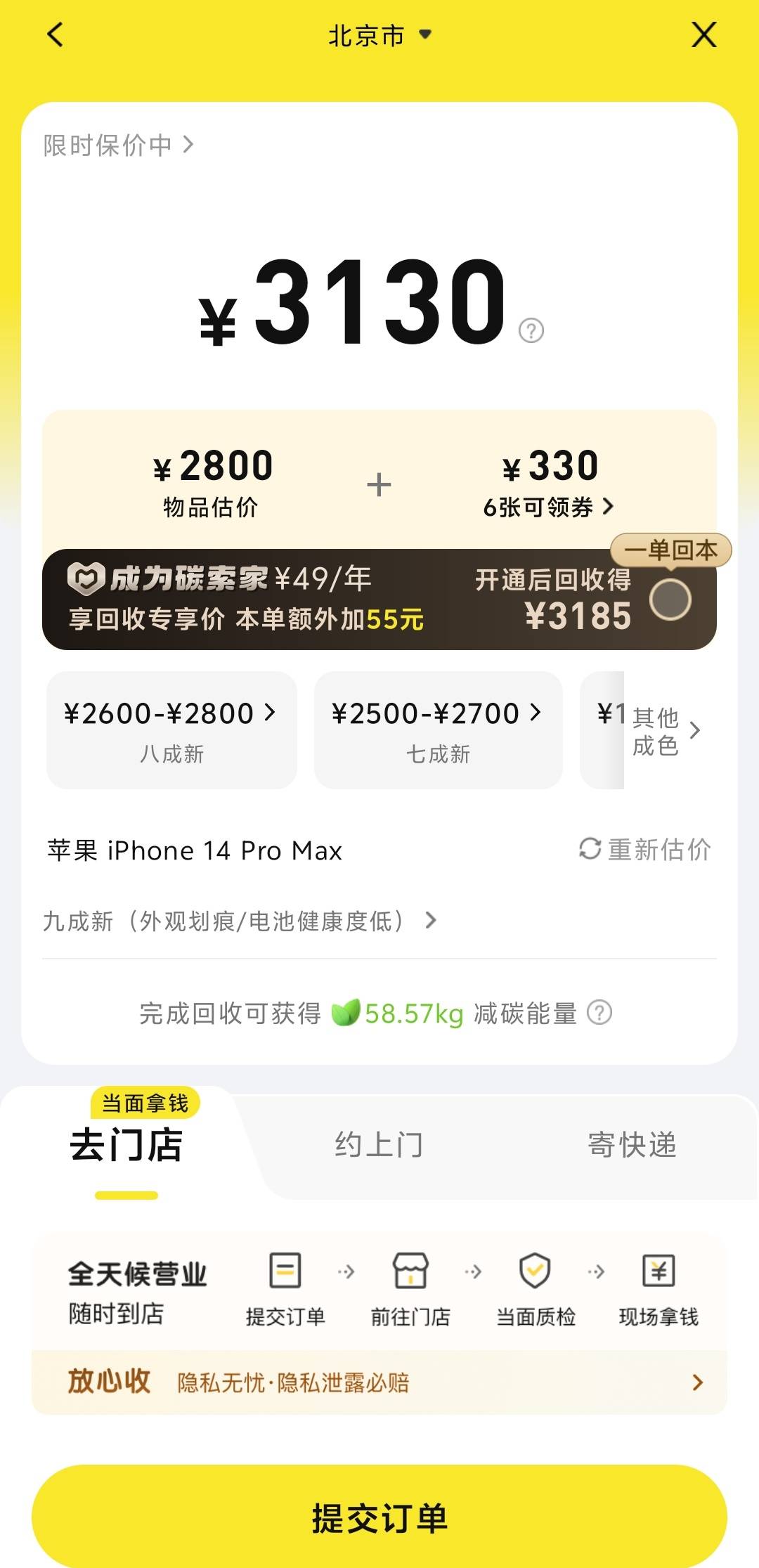759x1568 pixels.
Task: Select the 去门店 tab
Action: click(x=126, y=1146)
